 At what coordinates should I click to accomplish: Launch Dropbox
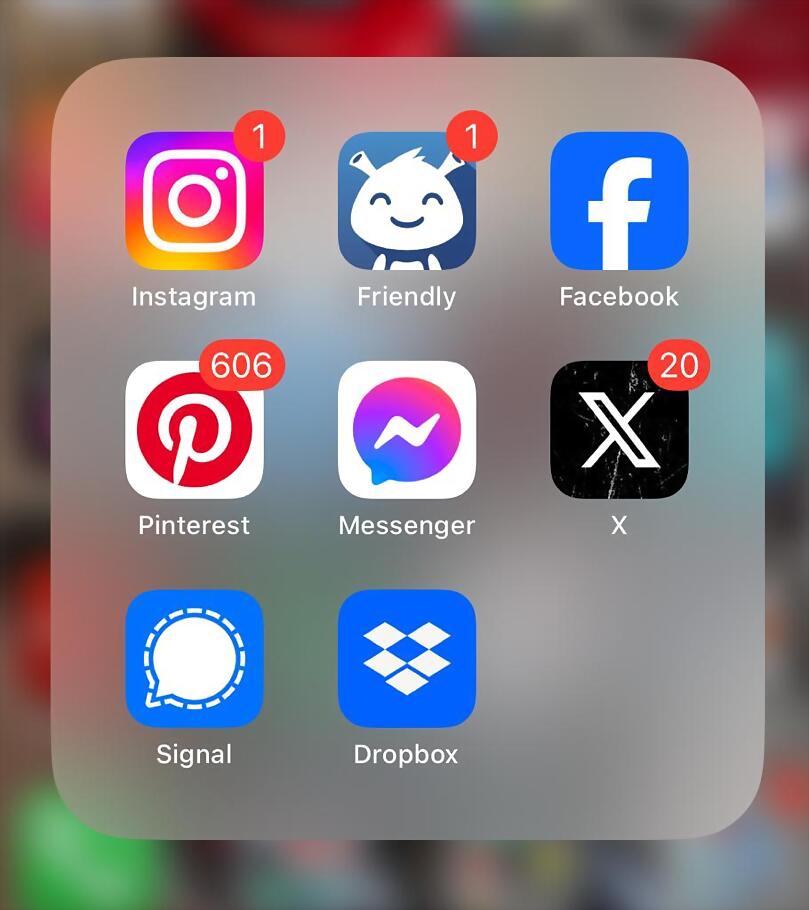406,658
